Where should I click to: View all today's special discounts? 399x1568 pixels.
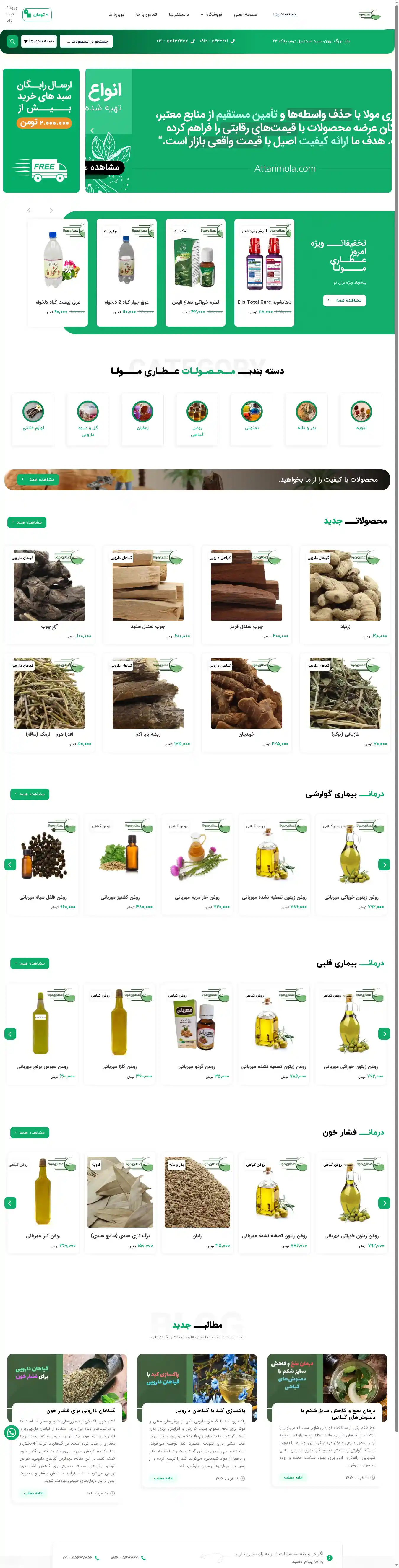tap(344, 300)
